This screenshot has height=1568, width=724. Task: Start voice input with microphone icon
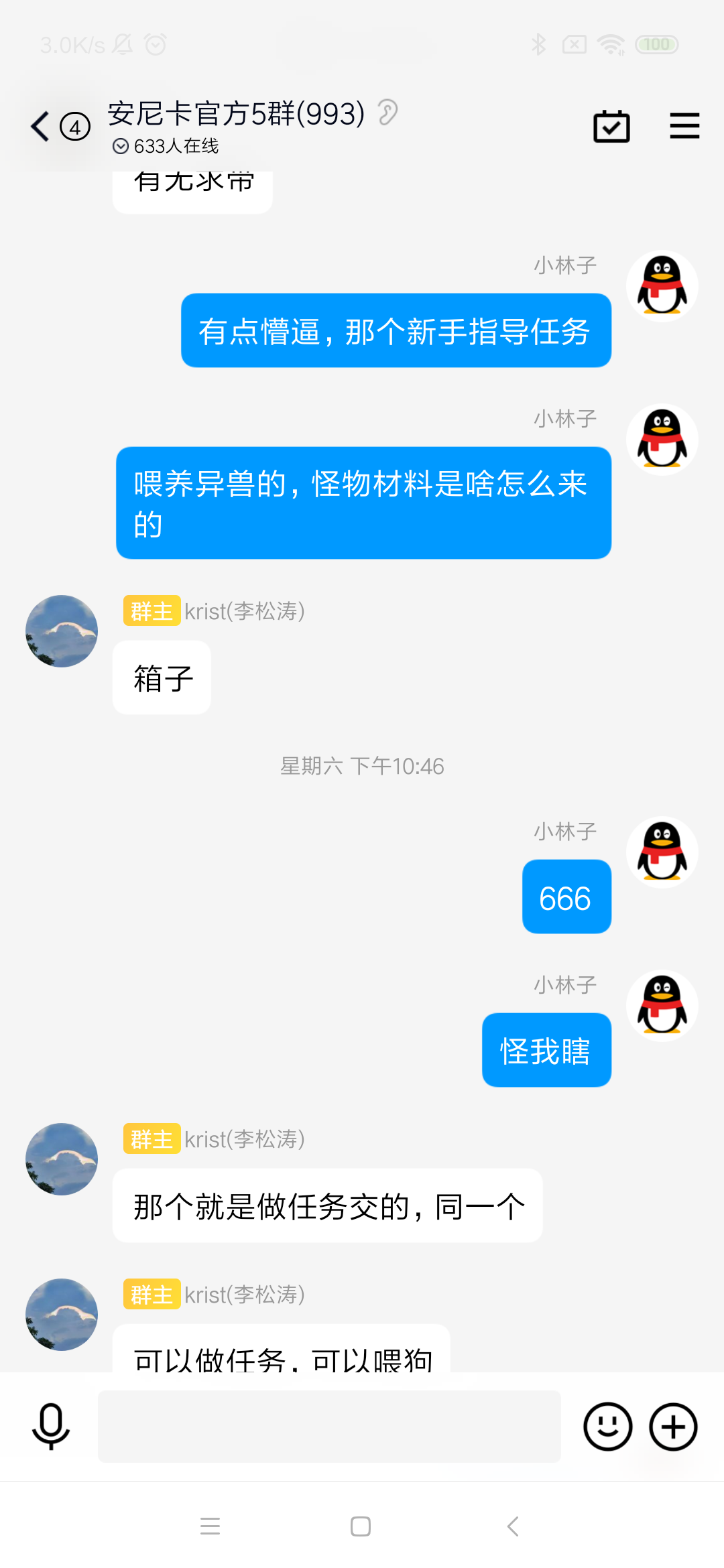(51, 1427)
